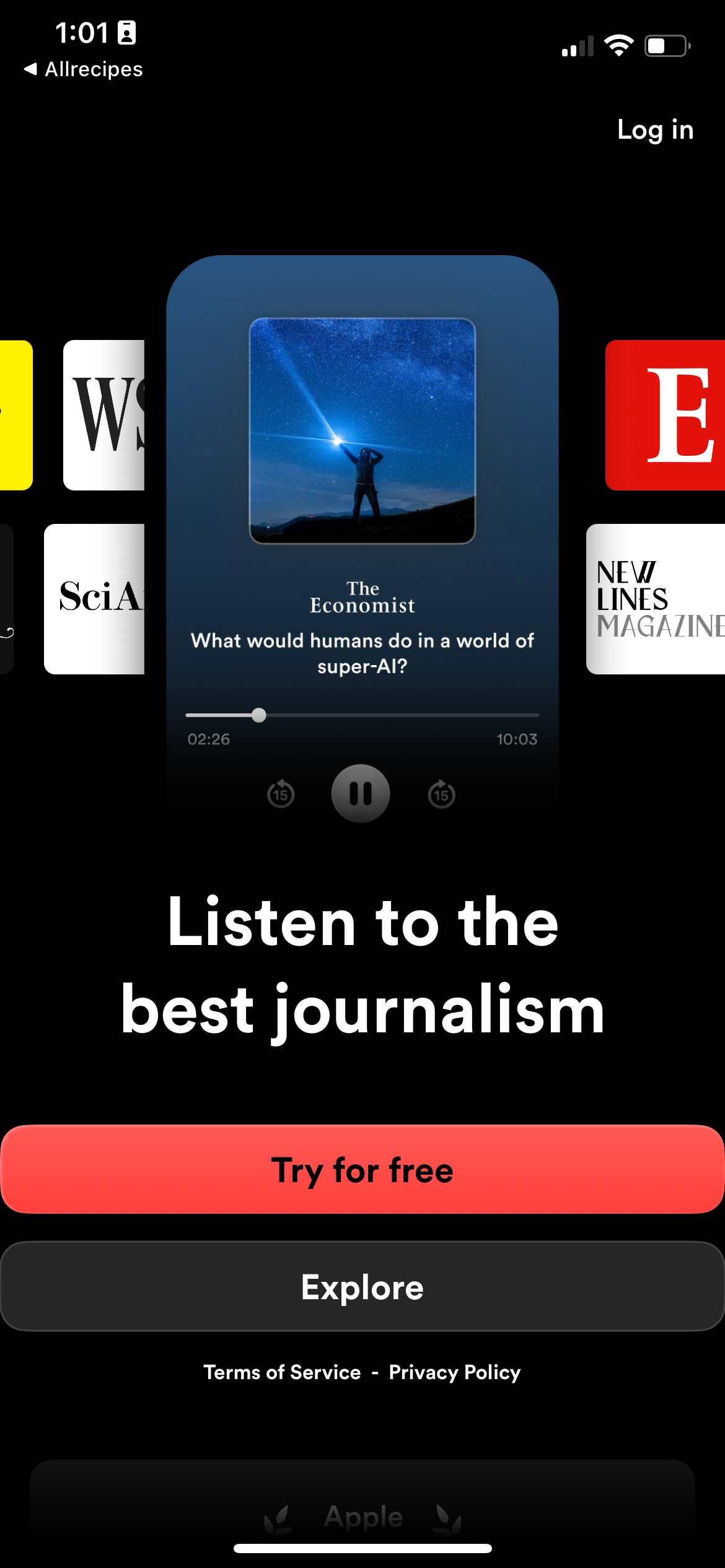Pause the playing Economist episode
The height and width of the screenshot is (1568, 725).
click(x=361, y=794)
